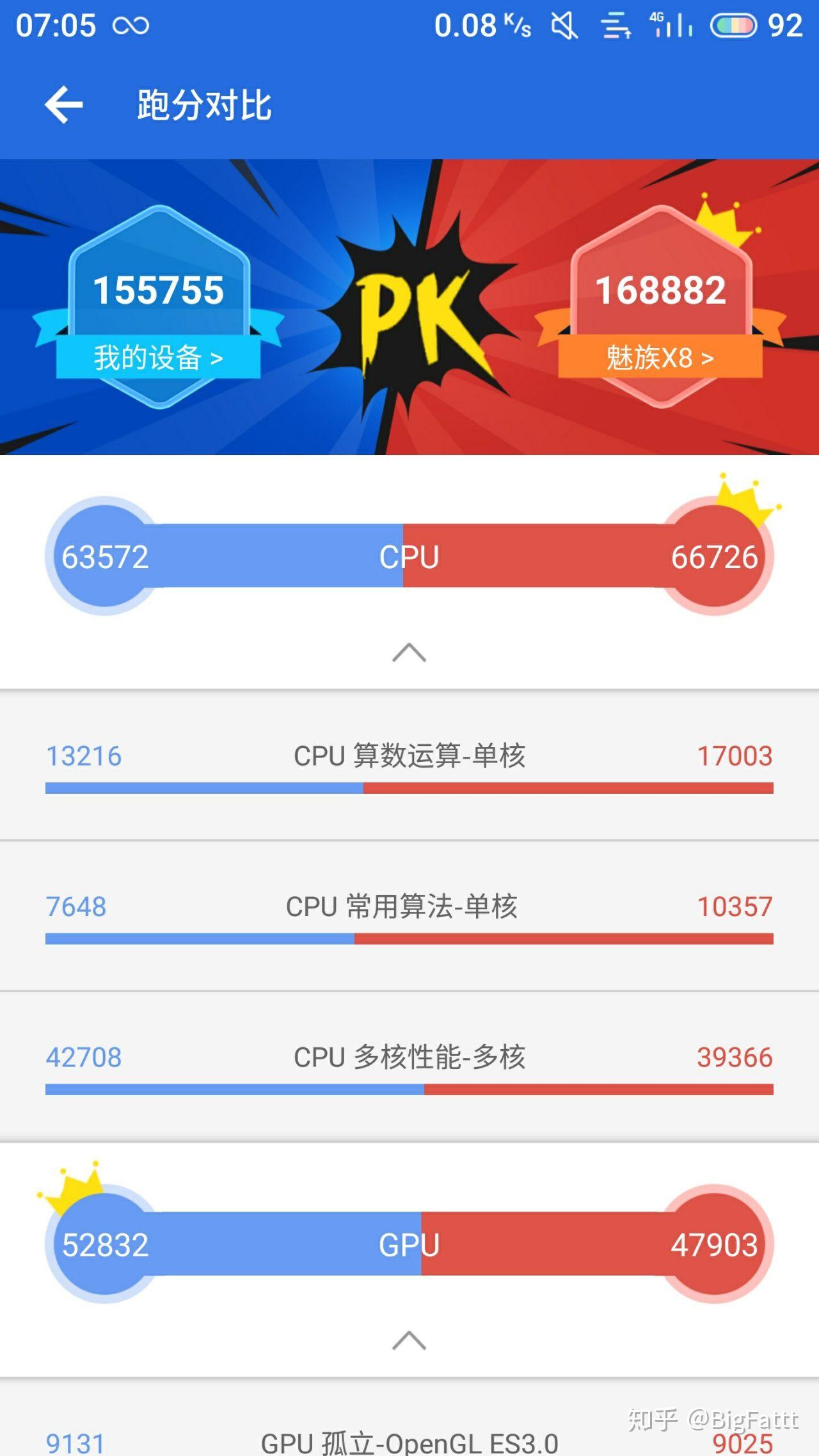Select the CPU 多核性能-多核 row
Image resolution: width=819 pixels, height=1456 pixels.
(x=409, y=1057)
